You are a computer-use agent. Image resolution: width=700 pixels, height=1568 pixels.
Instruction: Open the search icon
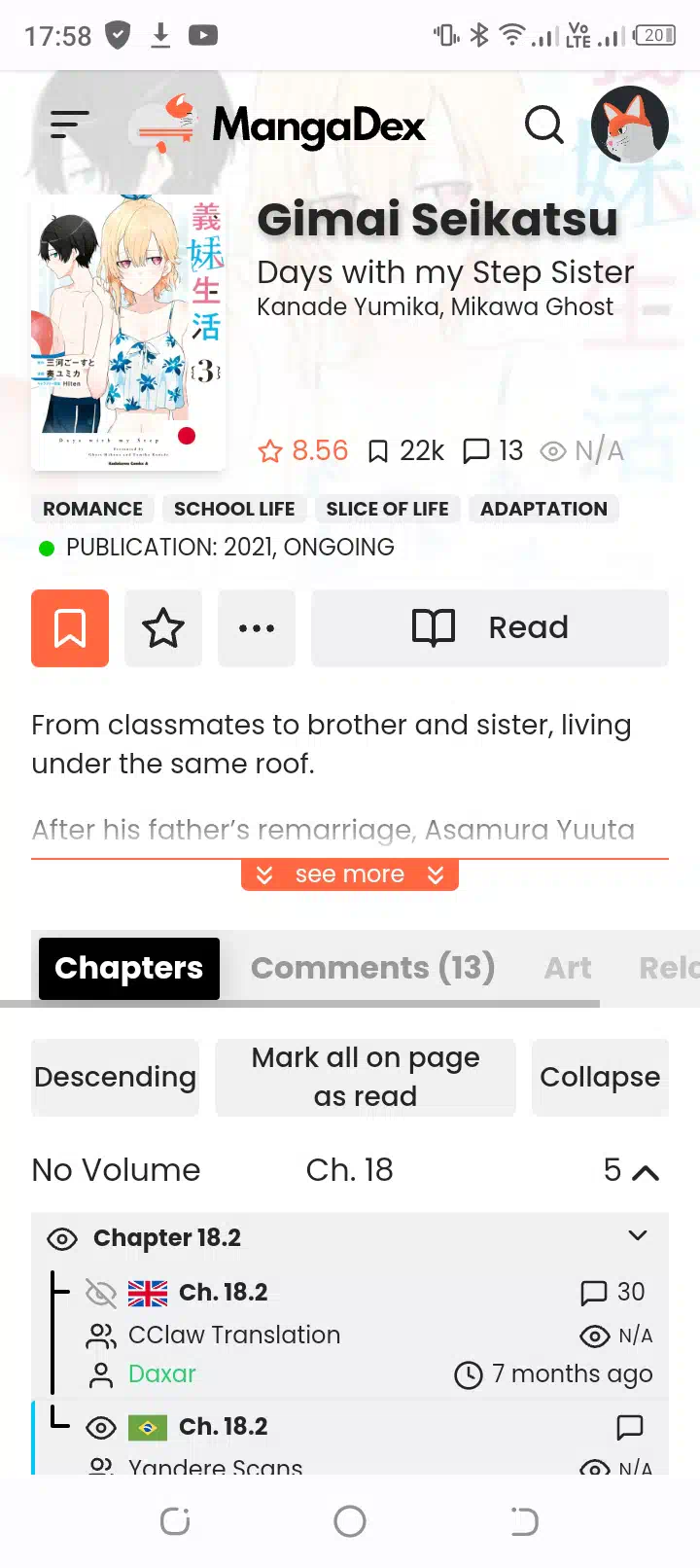coord(543,125)
